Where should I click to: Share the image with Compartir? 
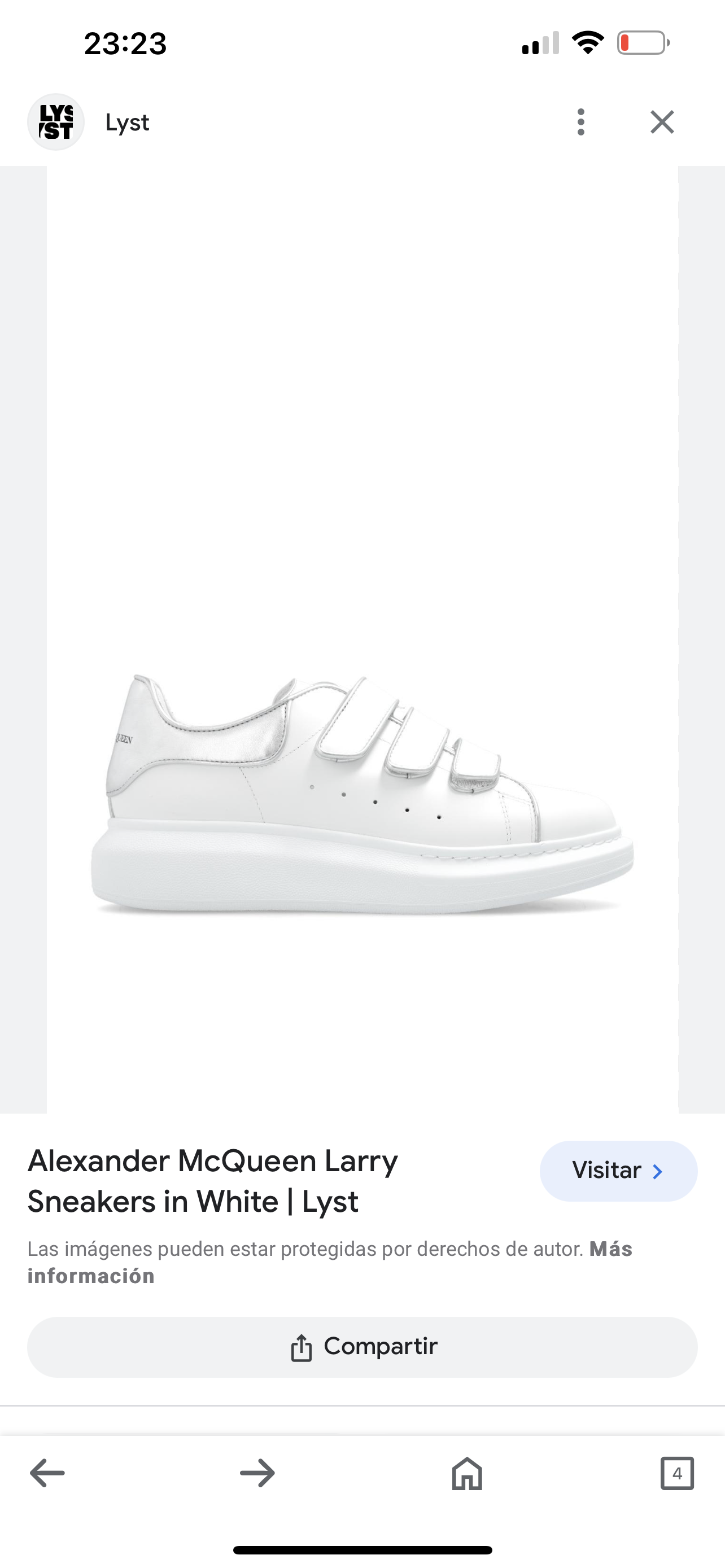[x=362, y=1346]
